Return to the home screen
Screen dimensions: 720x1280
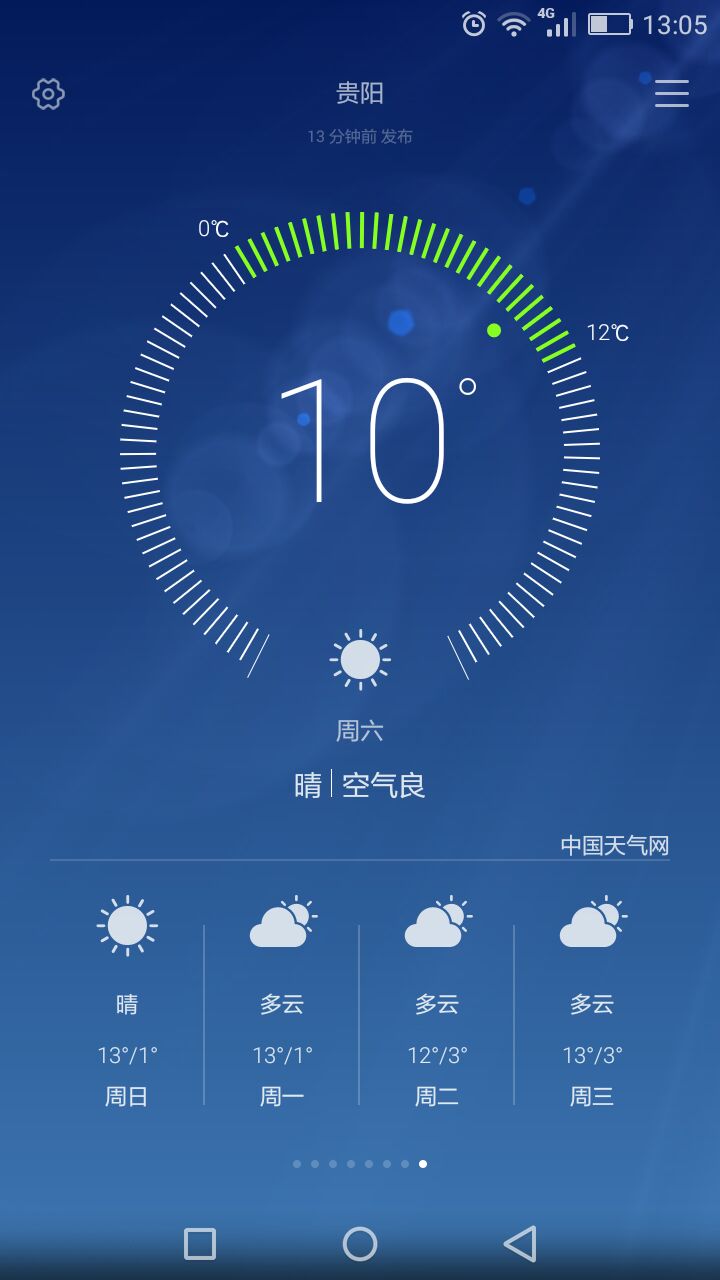coord(360,1244)
